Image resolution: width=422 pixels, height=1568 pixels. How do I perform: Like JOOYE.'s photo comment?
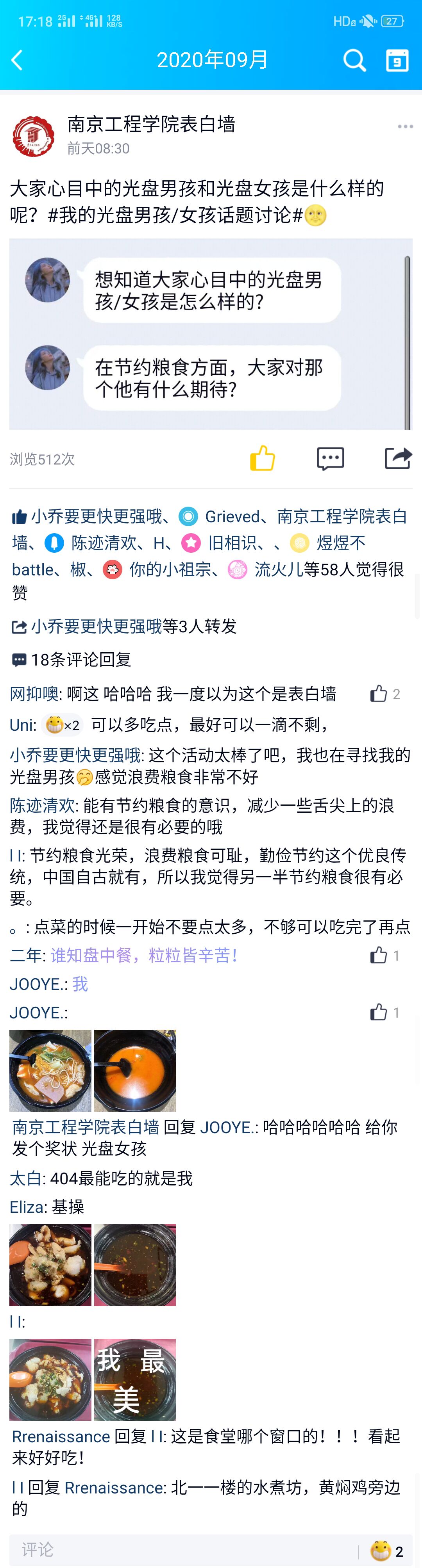click(x=379, y=1012)
